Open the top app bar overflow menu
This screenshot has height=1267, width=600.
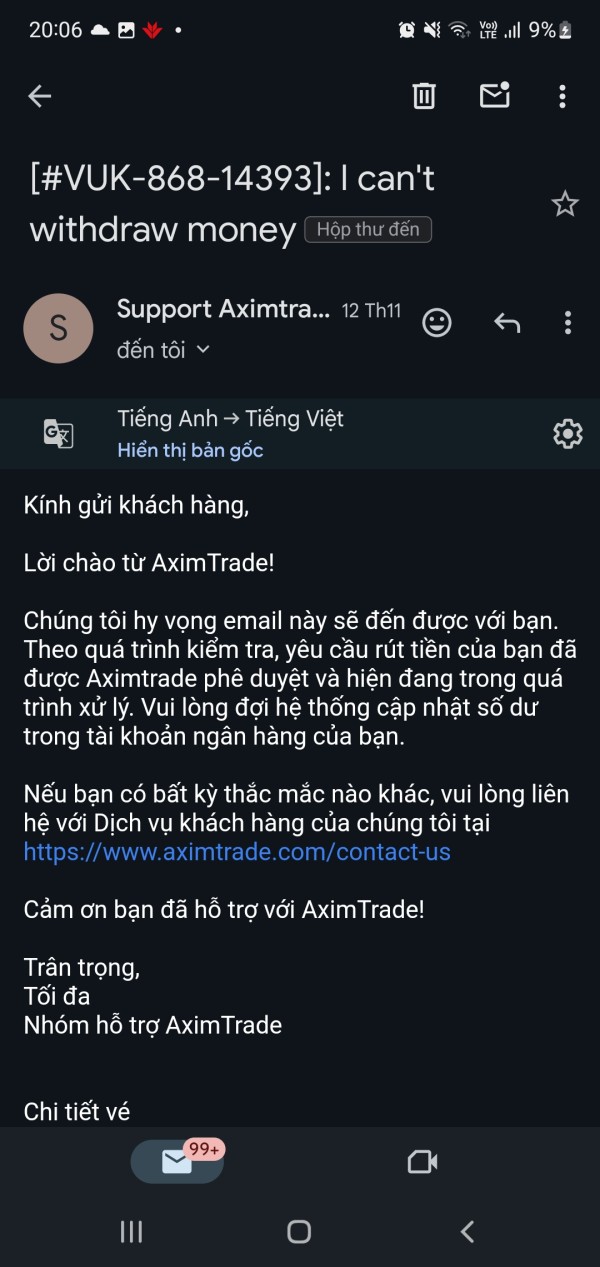coord(562,96)
